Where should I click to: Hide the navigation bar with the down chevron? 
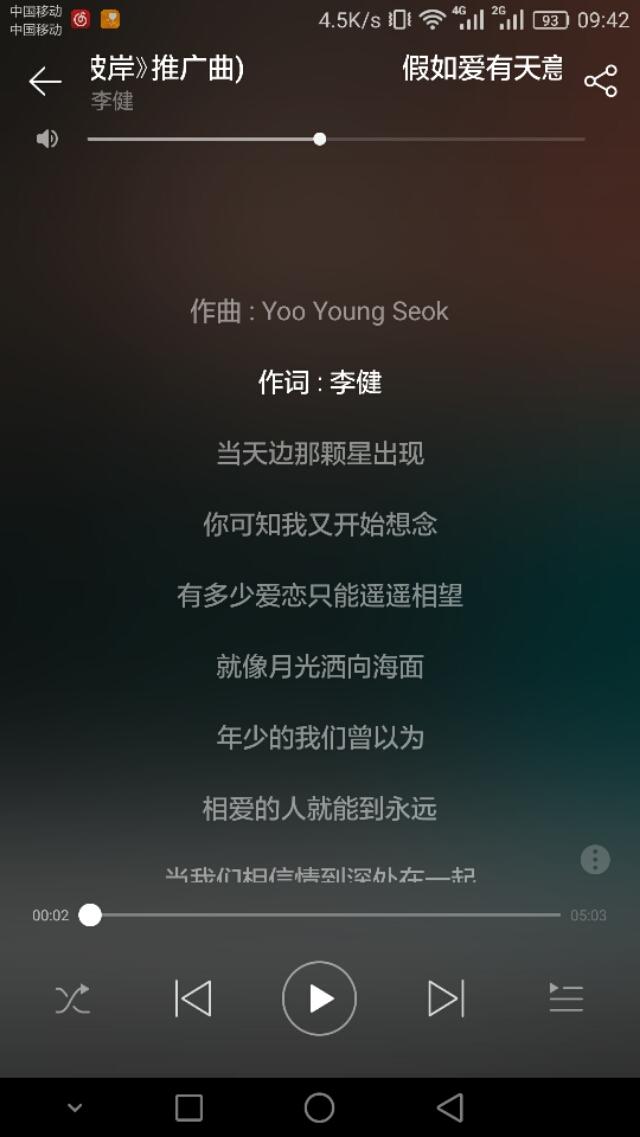75,1107
